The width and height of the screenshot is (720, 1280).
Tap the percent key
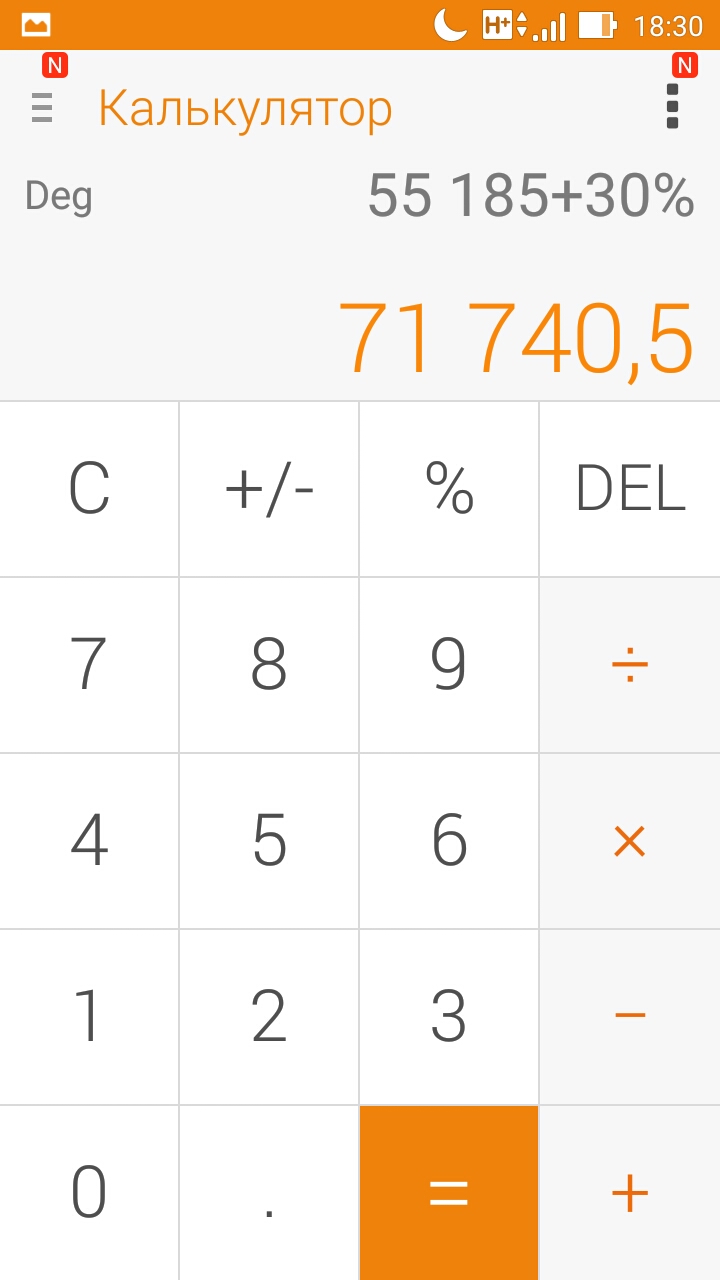click(449, 489)
